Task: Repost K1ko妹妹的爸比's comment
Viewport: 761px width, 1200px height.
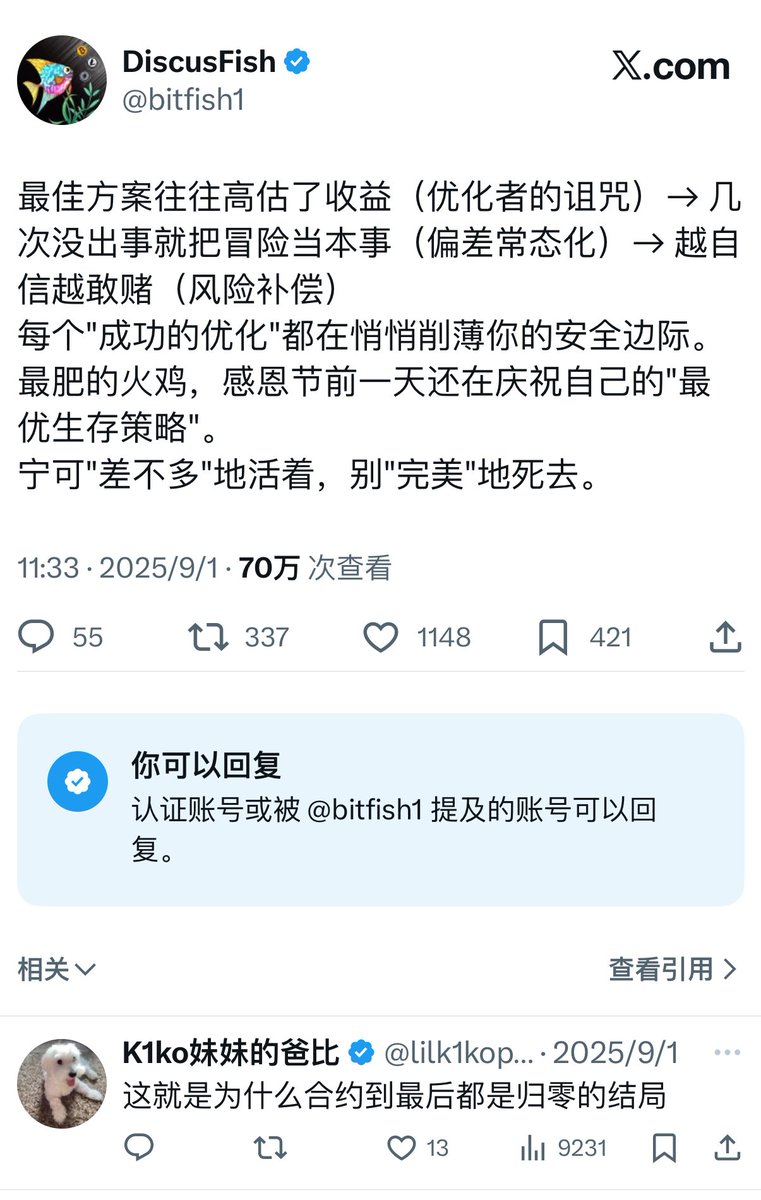Action: 270,1148
